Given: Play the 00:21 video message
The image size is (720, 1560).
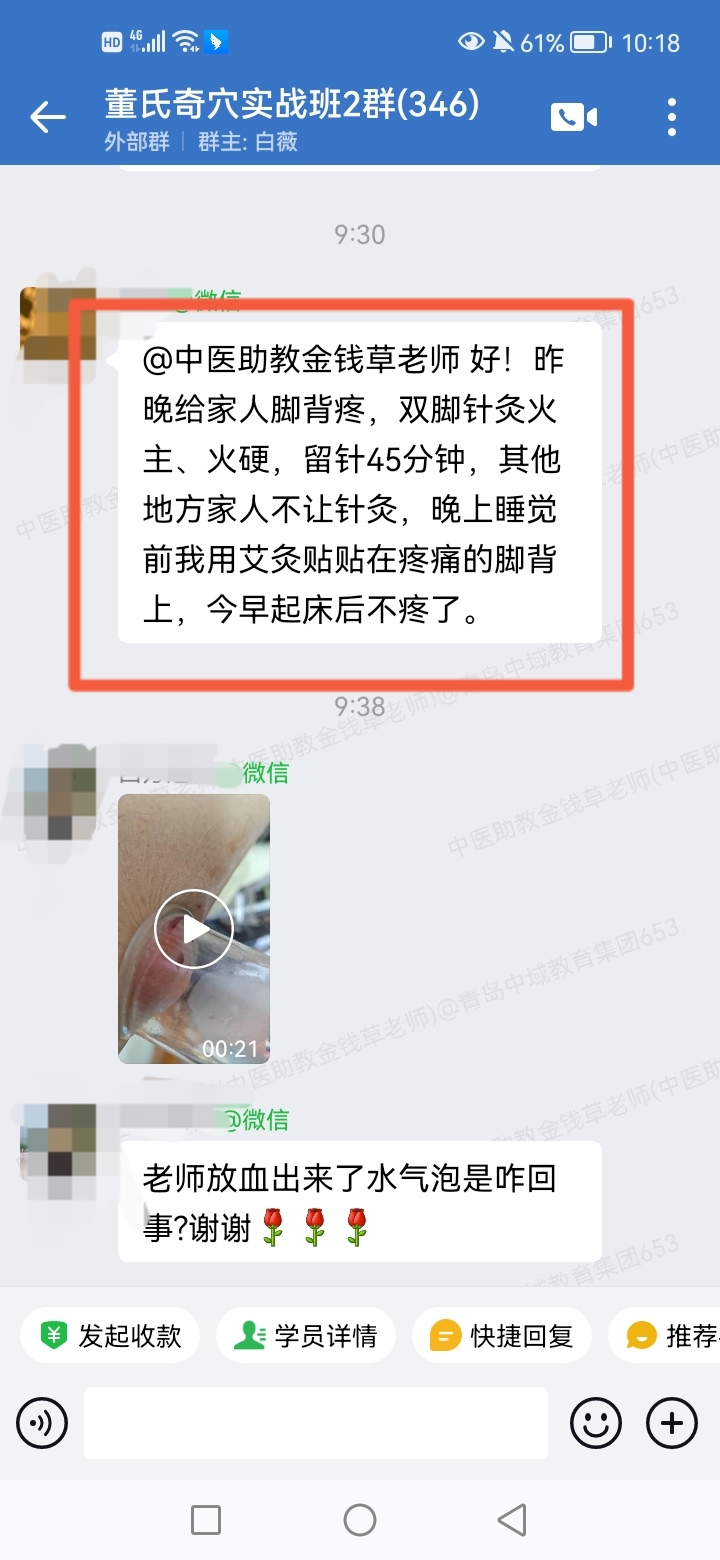Looking at the screenshot, I should (x=194, y=928).
